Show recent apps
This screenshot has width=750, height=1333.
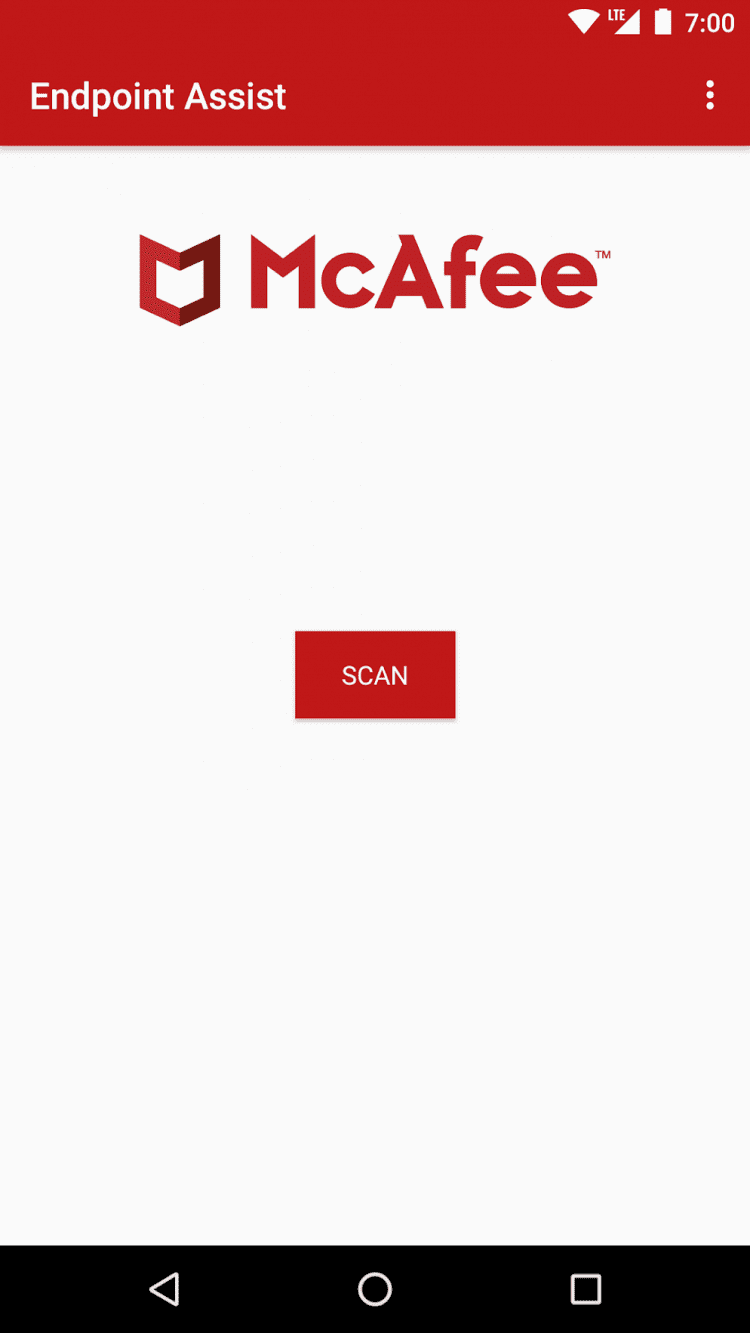click(585, 1288)
